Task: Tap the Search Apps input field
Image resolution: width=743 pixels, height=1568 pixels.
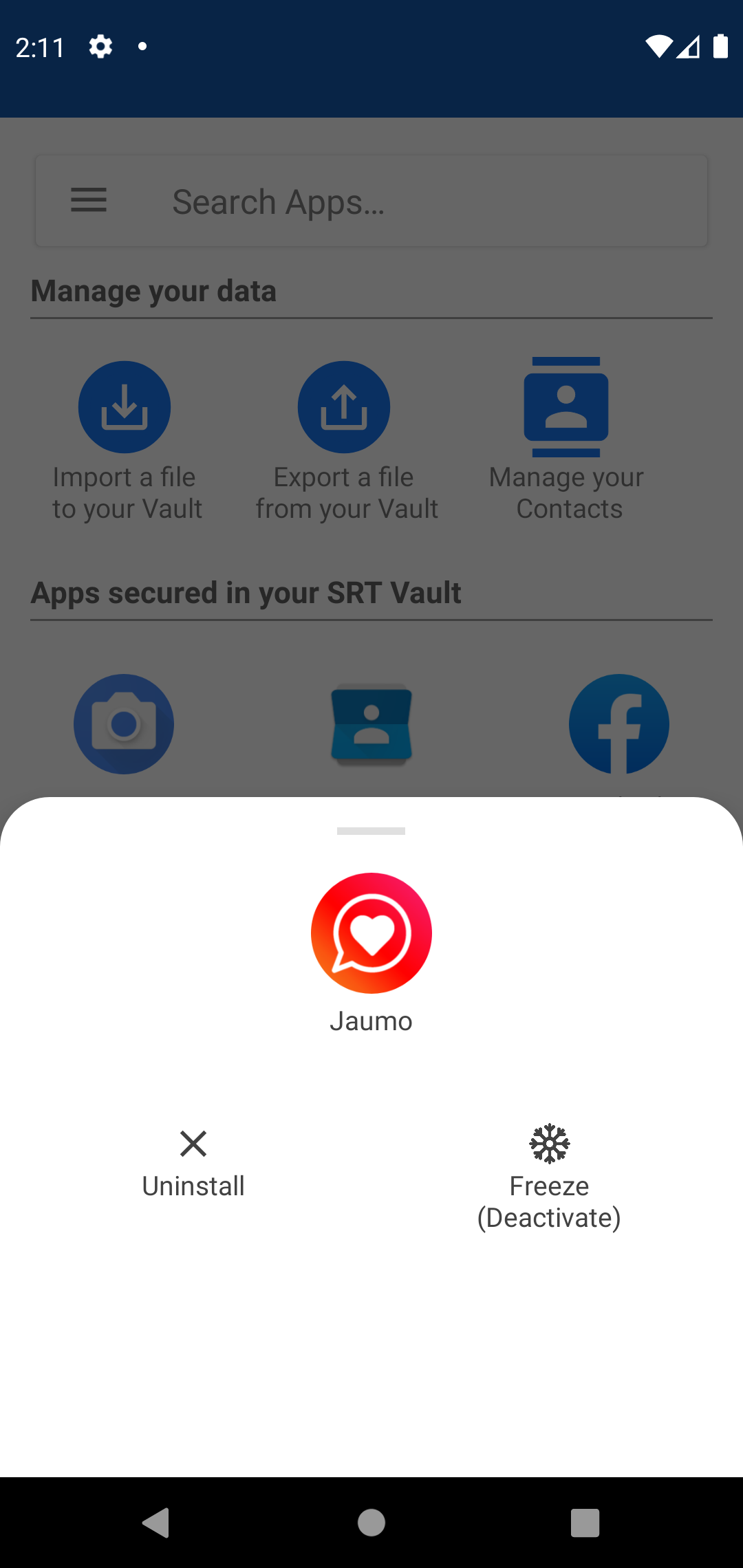Action: click(x=371, y=200)
